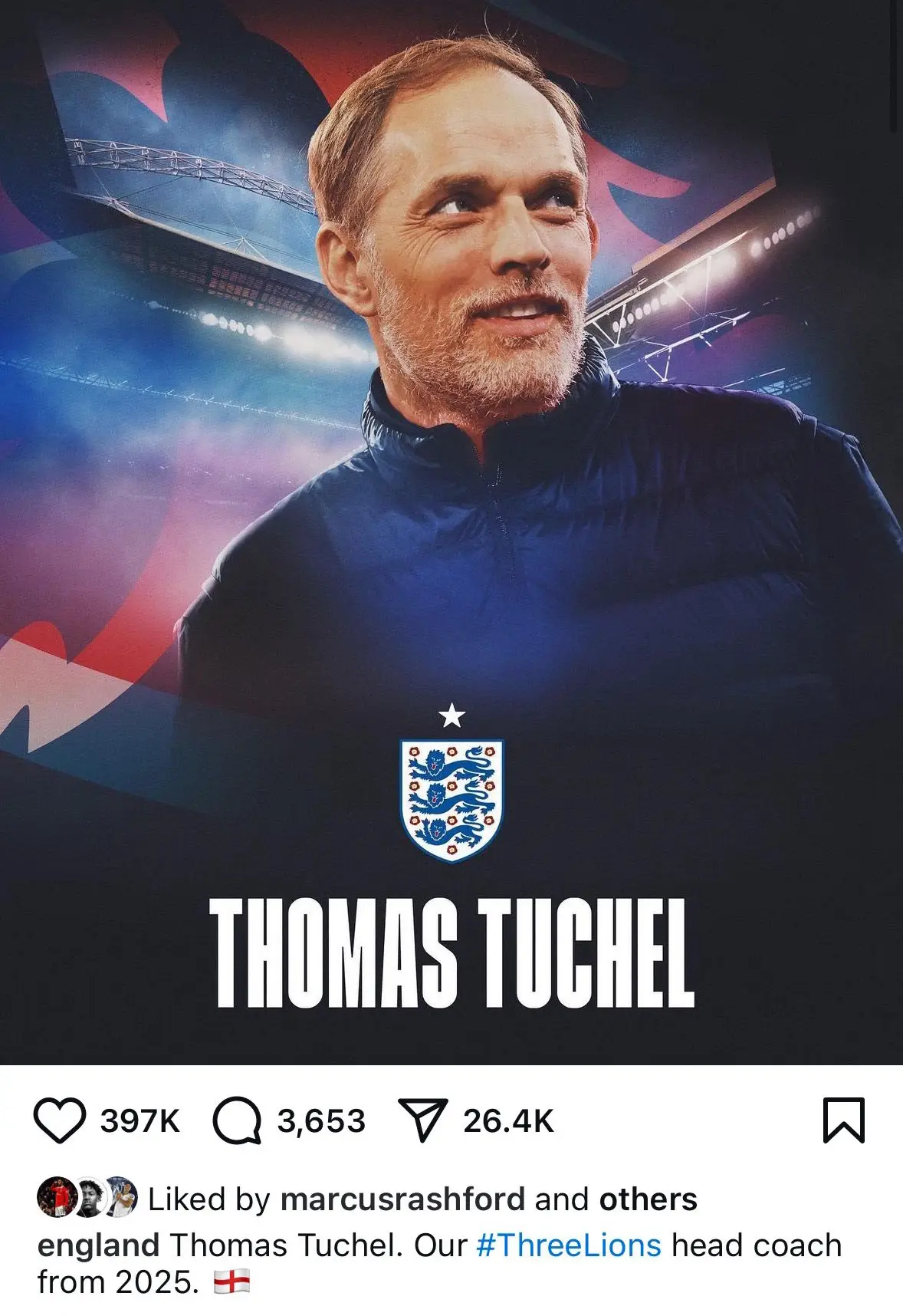
Task: View others who liked this post
Action: [648, 1199]
